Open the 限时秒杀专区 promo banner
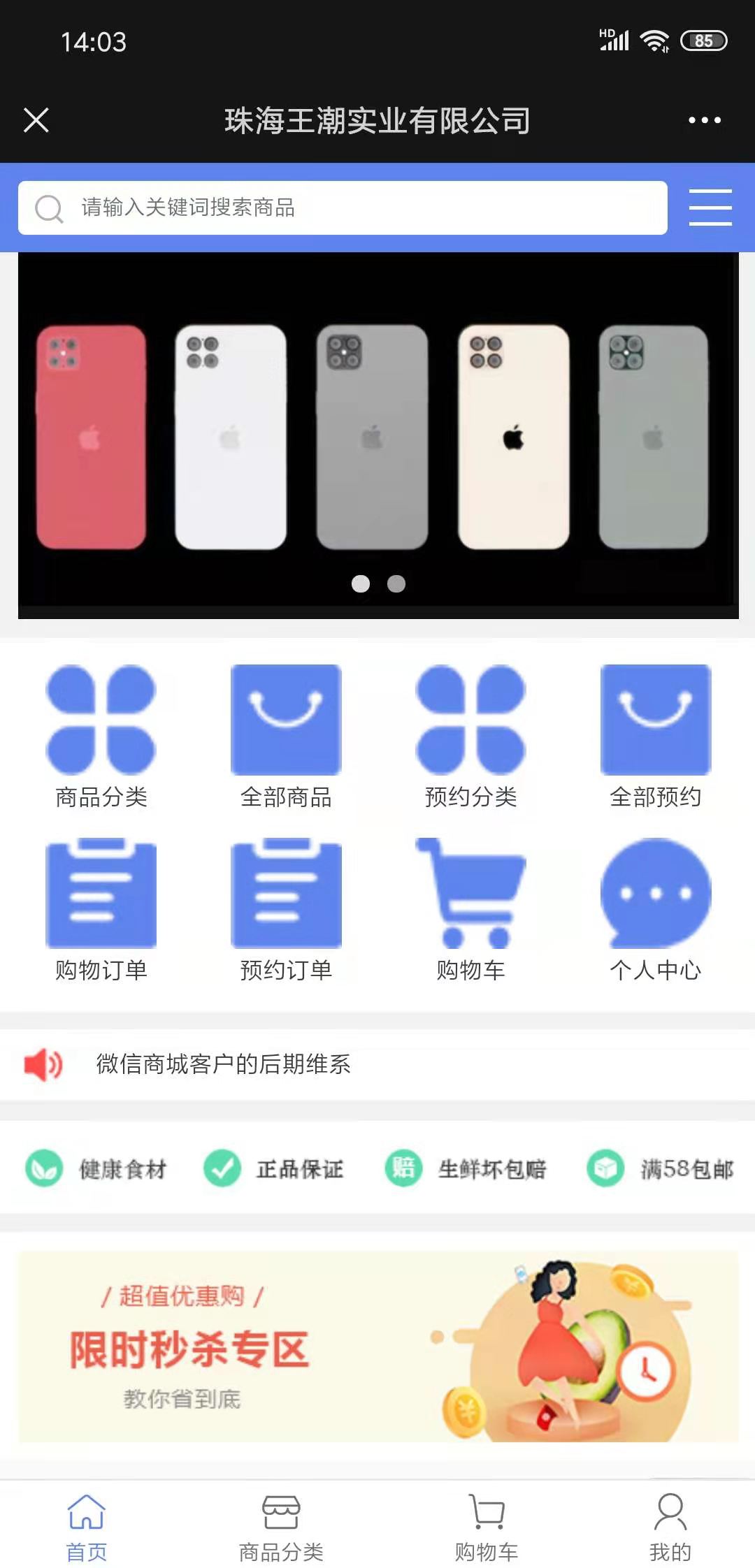This screenshot has height=1568, width=755. coord(377,1346)
